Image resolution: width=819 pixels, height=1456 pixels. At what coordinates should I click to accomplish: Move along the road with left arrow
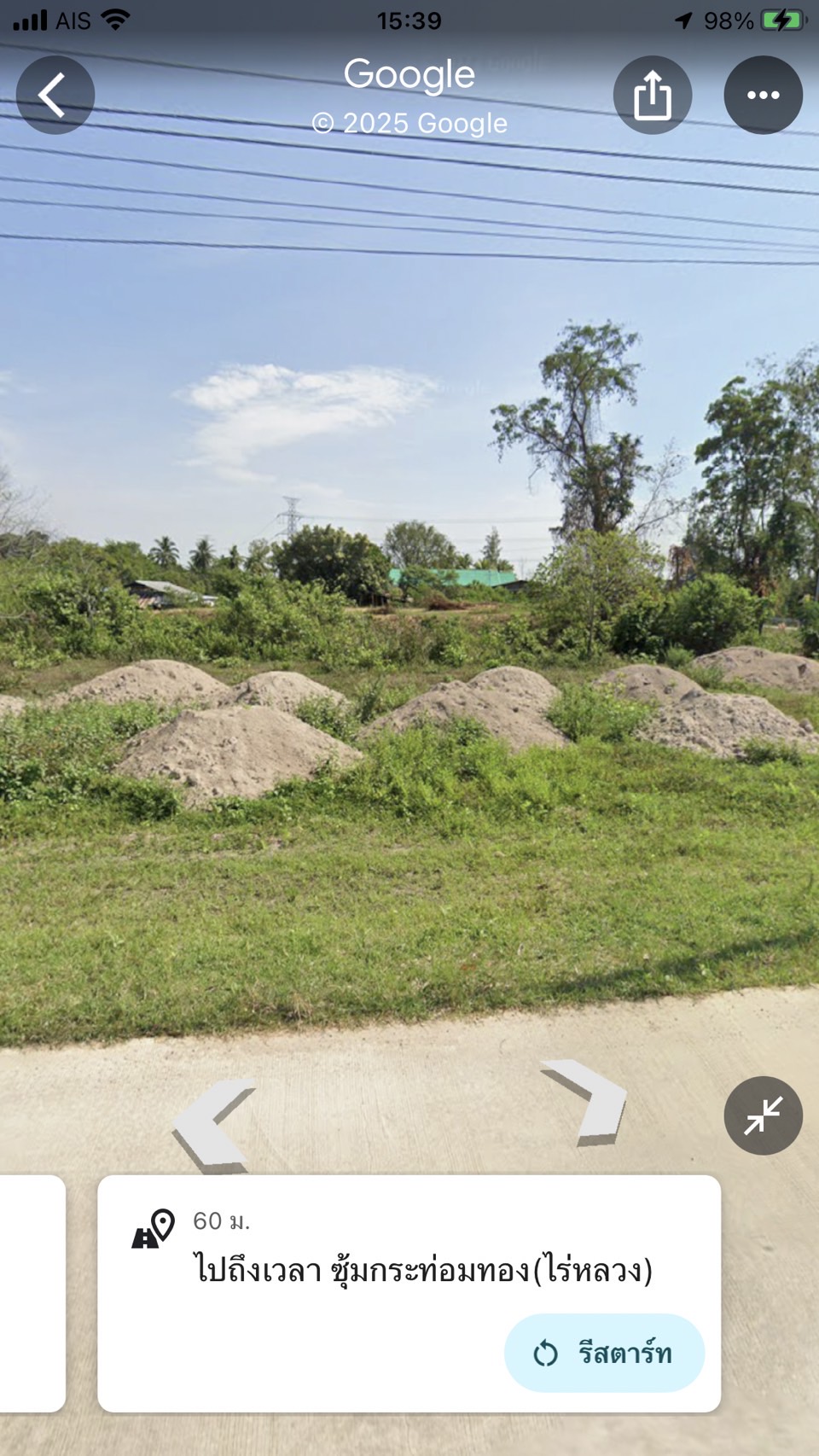point(214,1125)
